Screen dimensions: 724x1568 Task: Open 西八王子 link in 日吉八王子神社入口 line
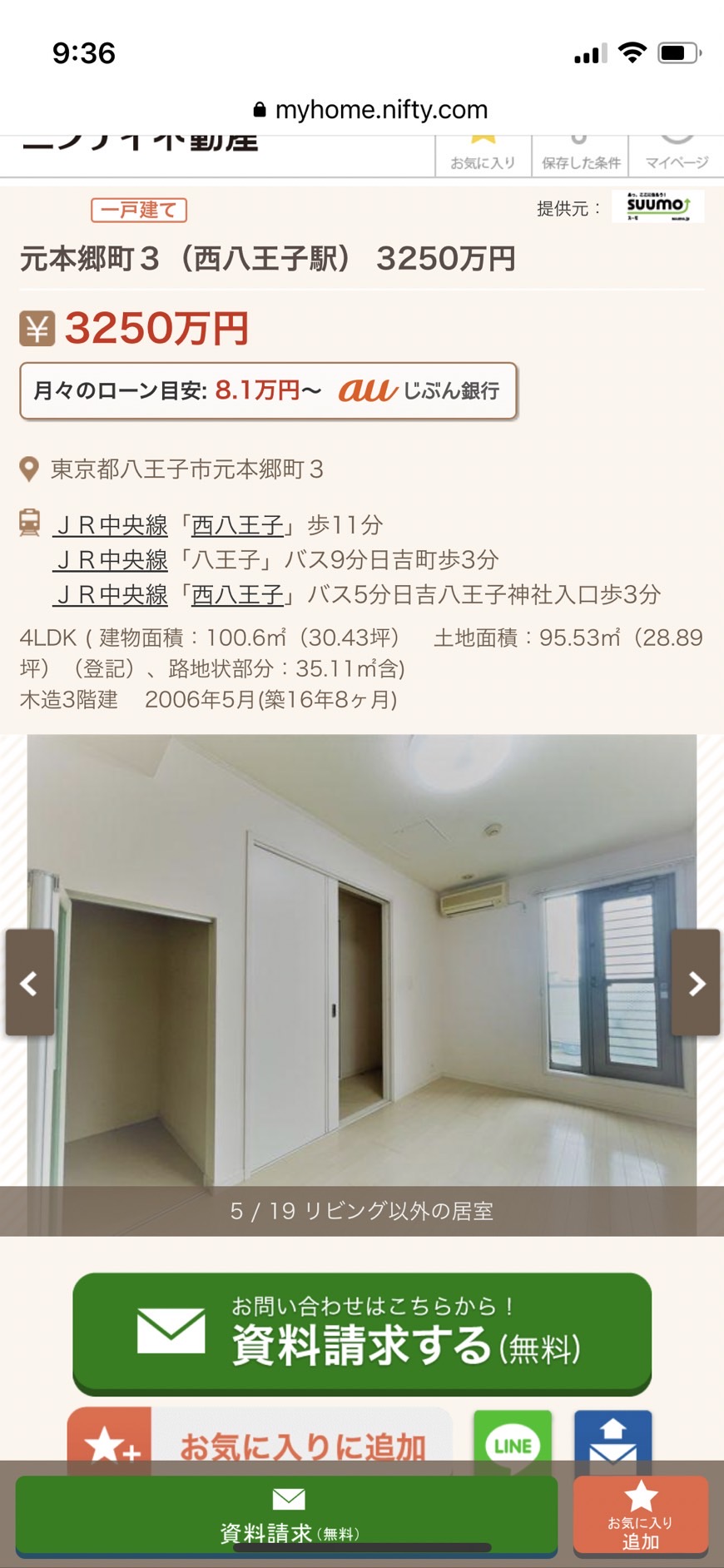click(x=237, y=595)
